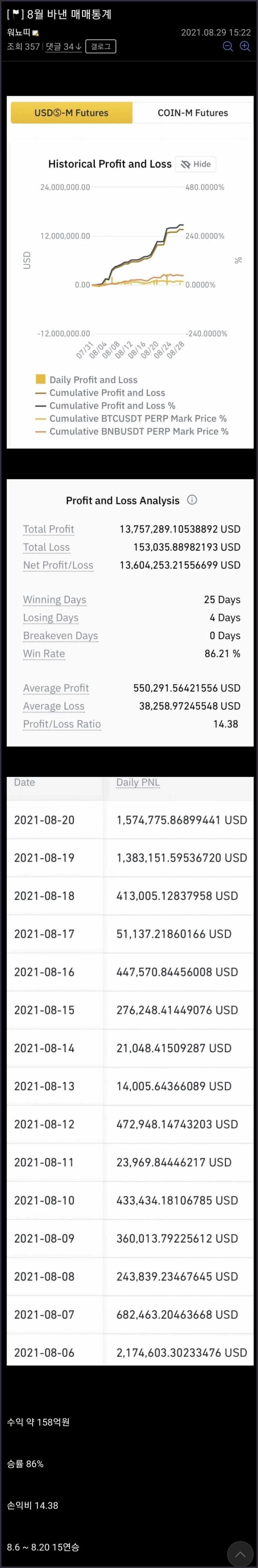Open the Daily PNL table image

129,1070
